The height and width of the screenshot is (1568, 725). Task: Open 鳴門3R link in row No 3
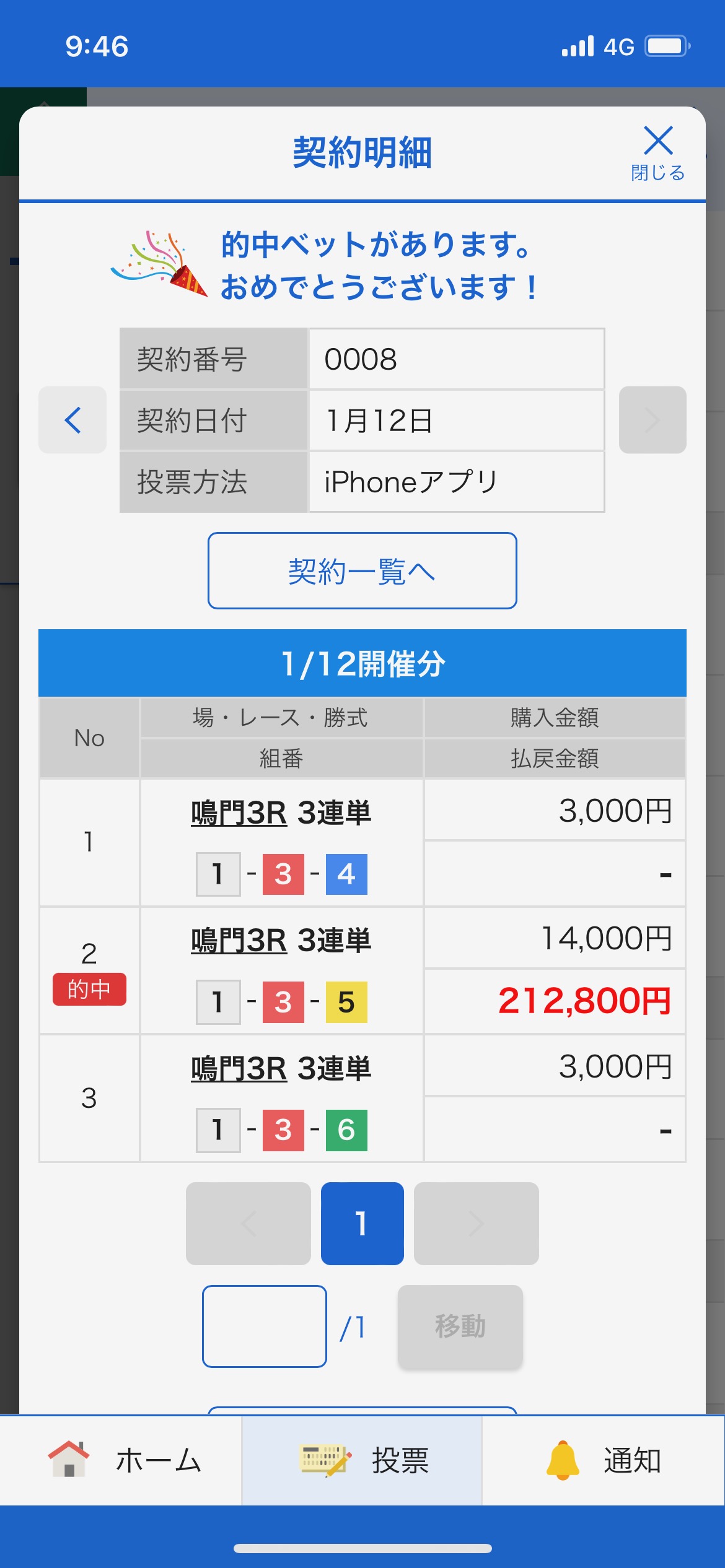[x=239, y=1068]
